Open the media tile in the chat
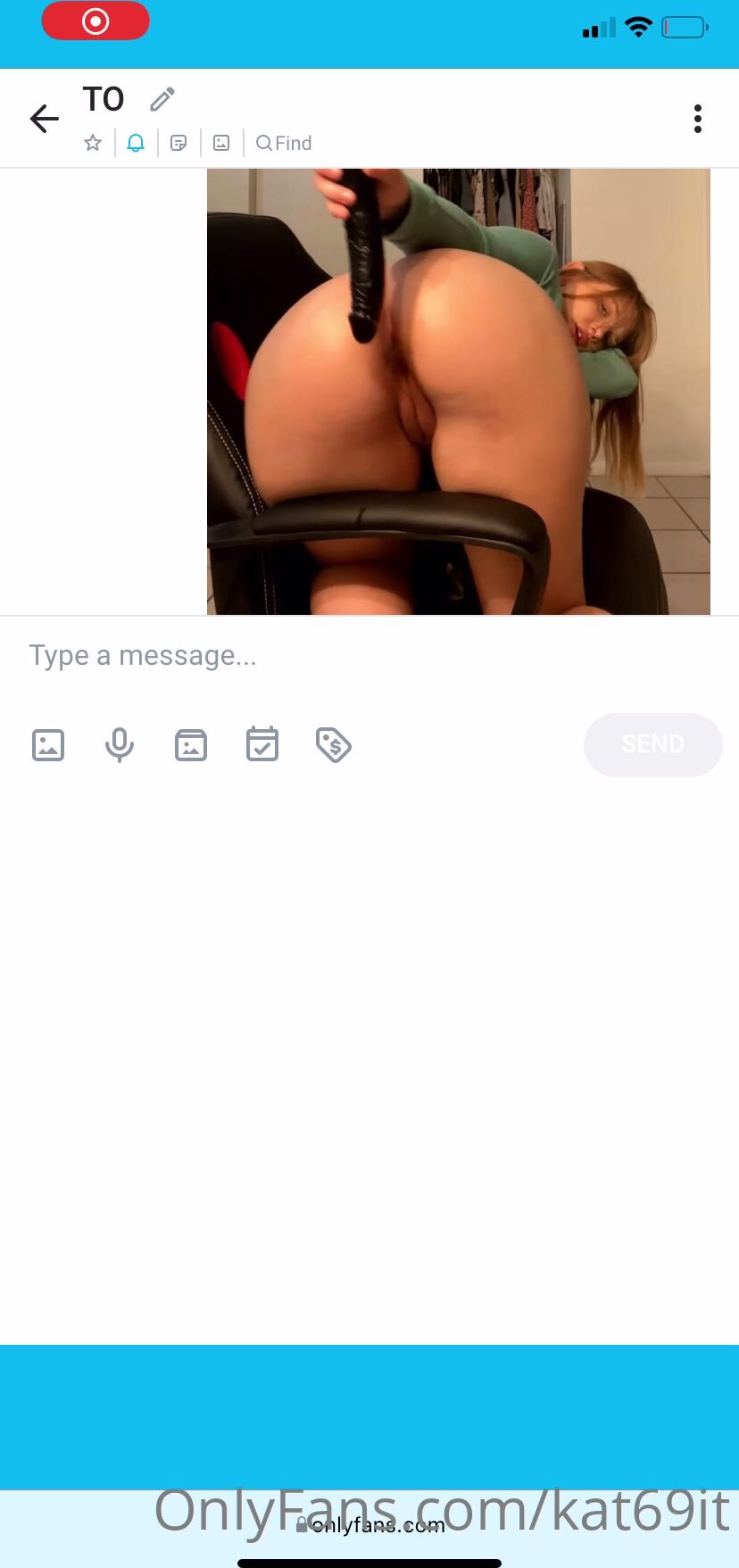Viewport: 739px width, 1568px height. (458, 391)
